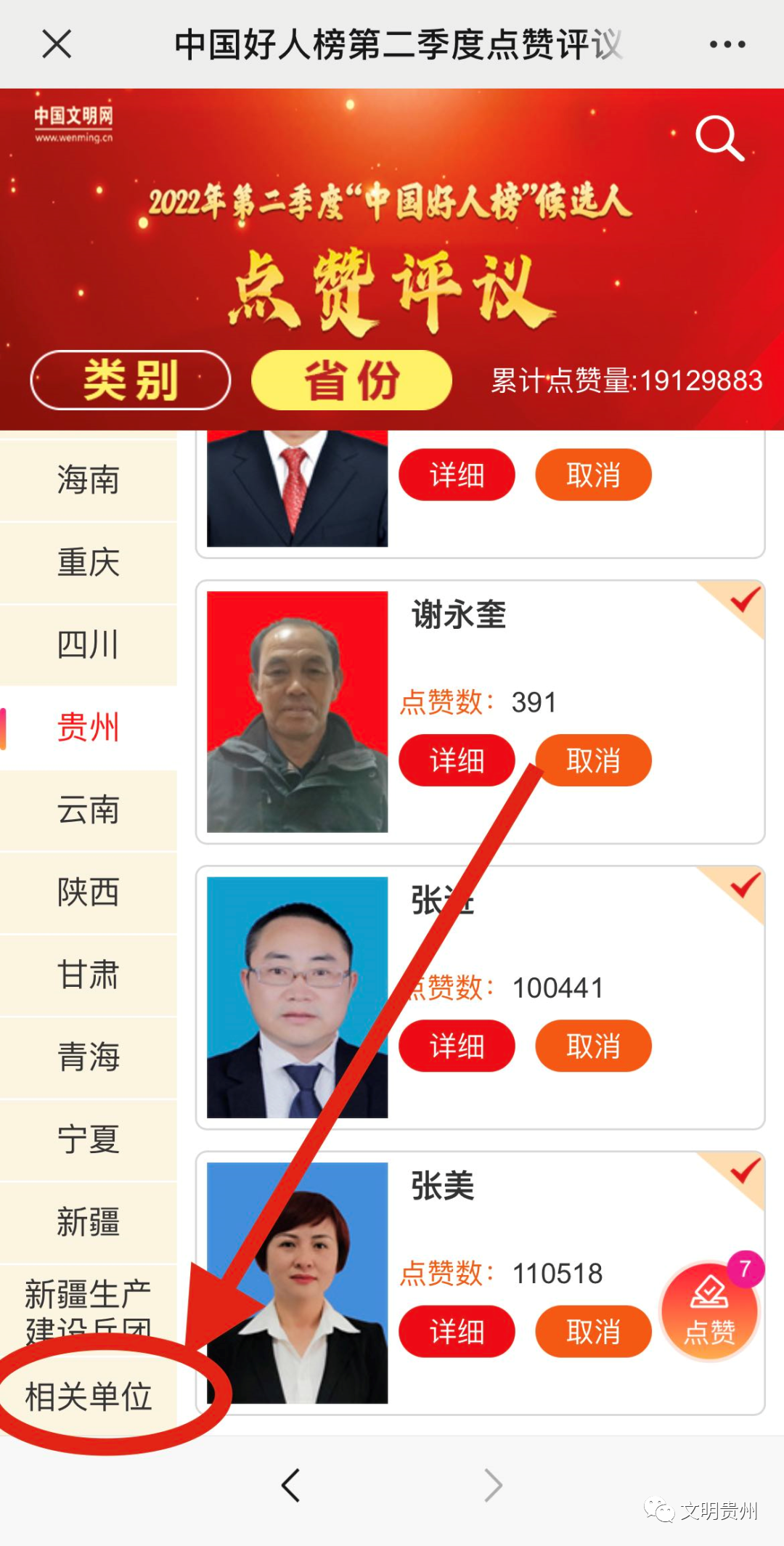Image resolution: width=784 pixels, height=1546 pixels.
Task: Switch to the 类别 category tab
Action: coord(131,380)
